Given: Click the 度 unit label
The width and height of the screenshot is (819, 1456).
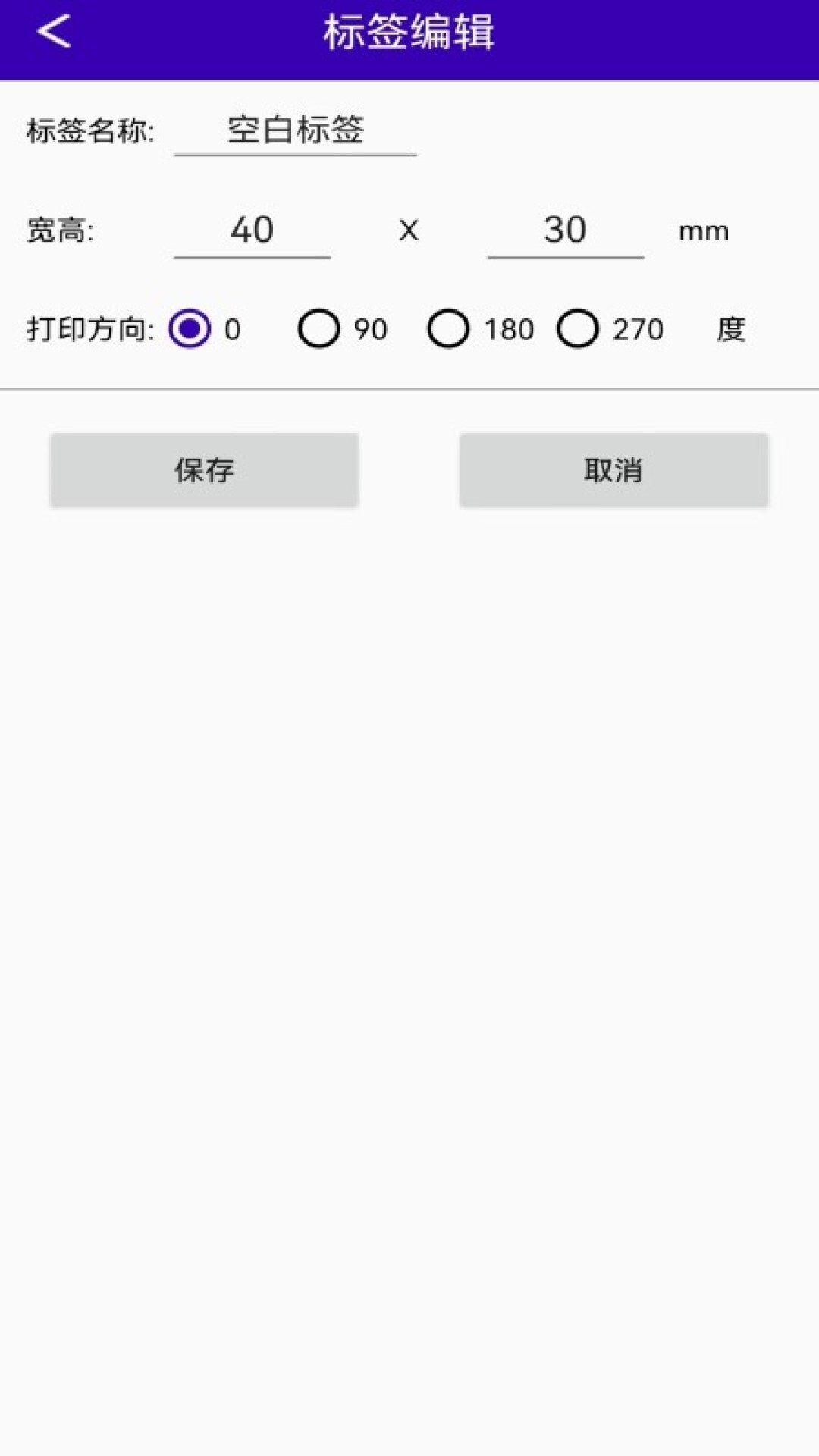Looking at the screenshot, I should coord(730,329).
